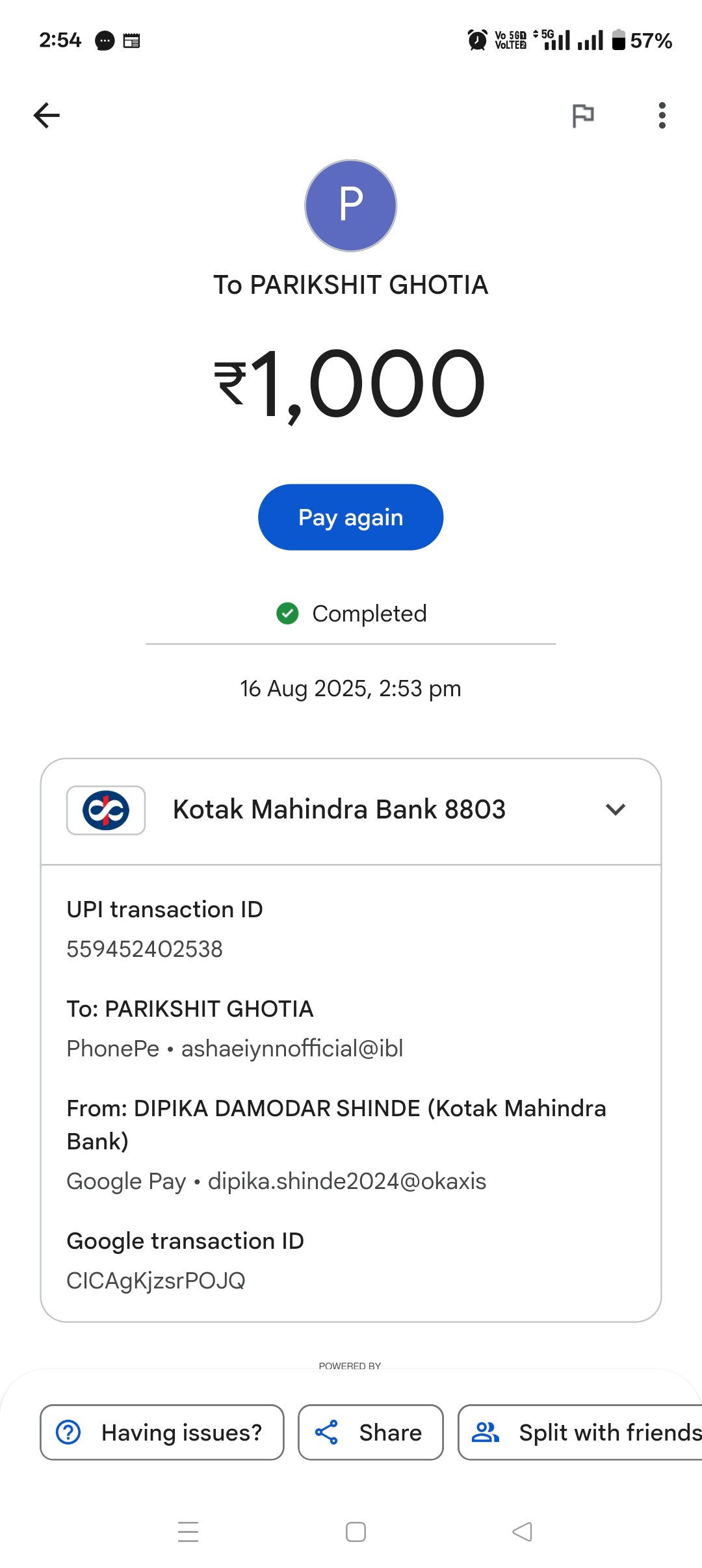Screen dimensions: 702x1568
Task: Open recent apps from navigation bar
Action: [x=188, y=1532]
